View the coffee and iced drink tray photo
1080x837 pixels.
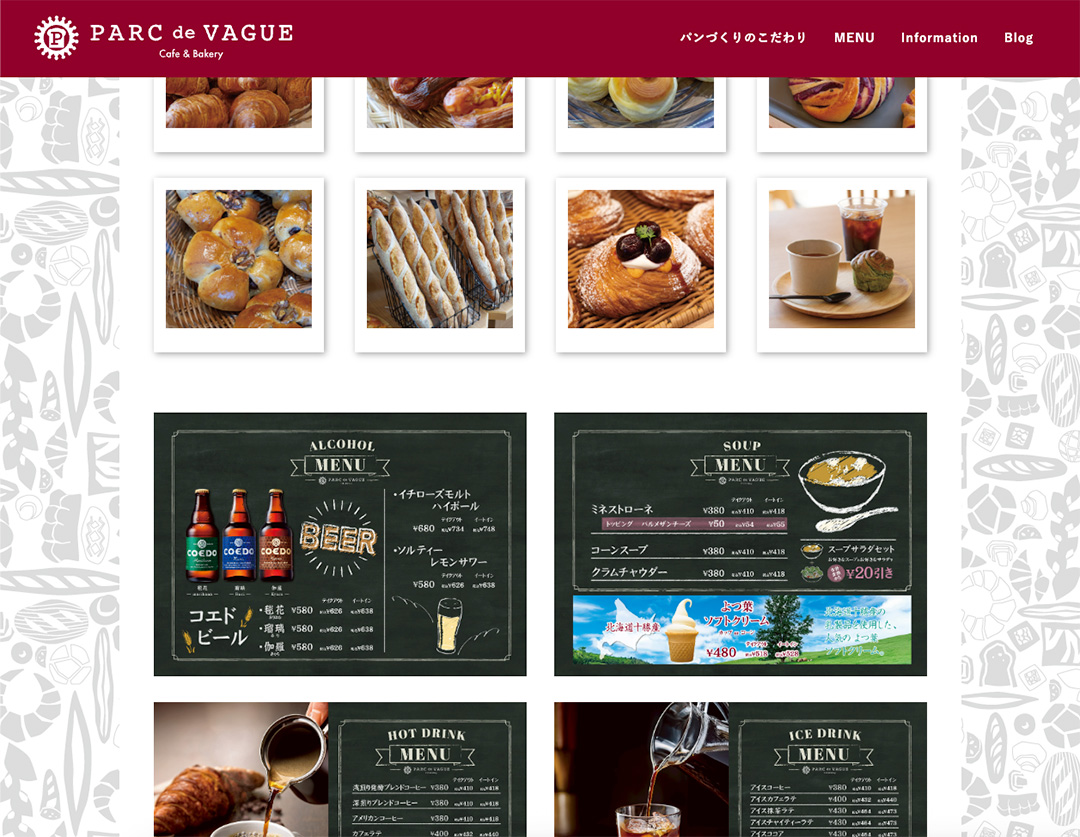842,260
